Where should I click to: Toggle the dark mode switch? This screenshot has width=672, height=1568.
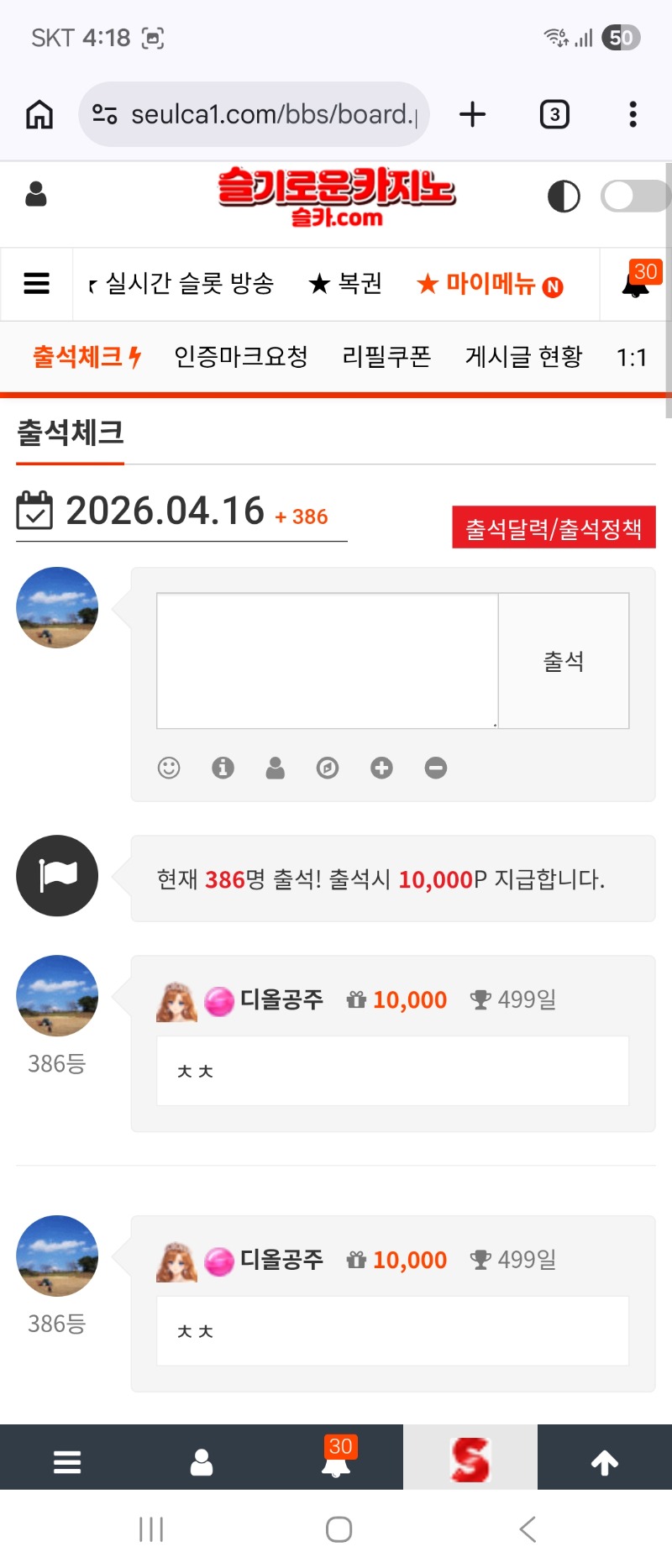[634, 197]
